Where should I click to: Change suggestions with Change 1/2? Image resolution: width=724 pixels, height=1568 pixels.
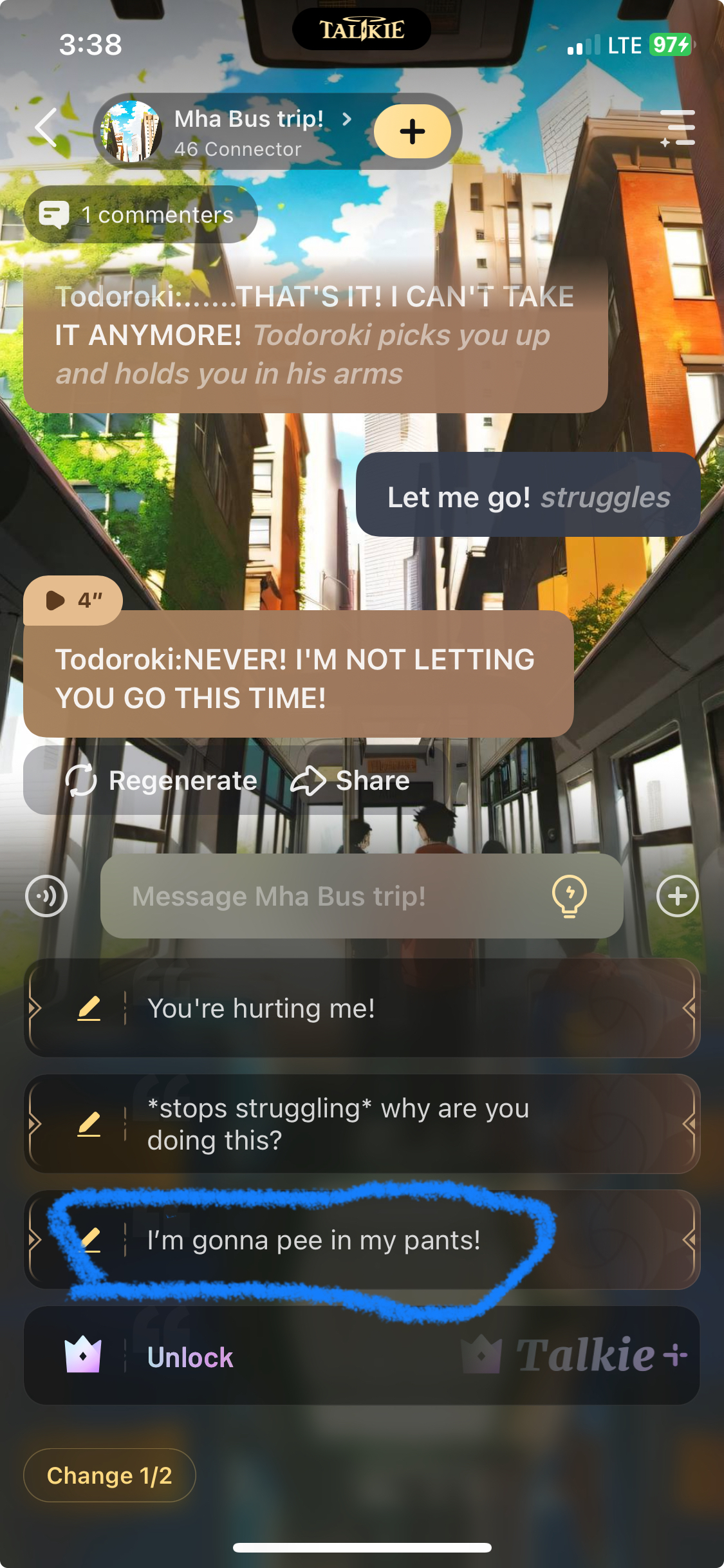pos(109,1475)
